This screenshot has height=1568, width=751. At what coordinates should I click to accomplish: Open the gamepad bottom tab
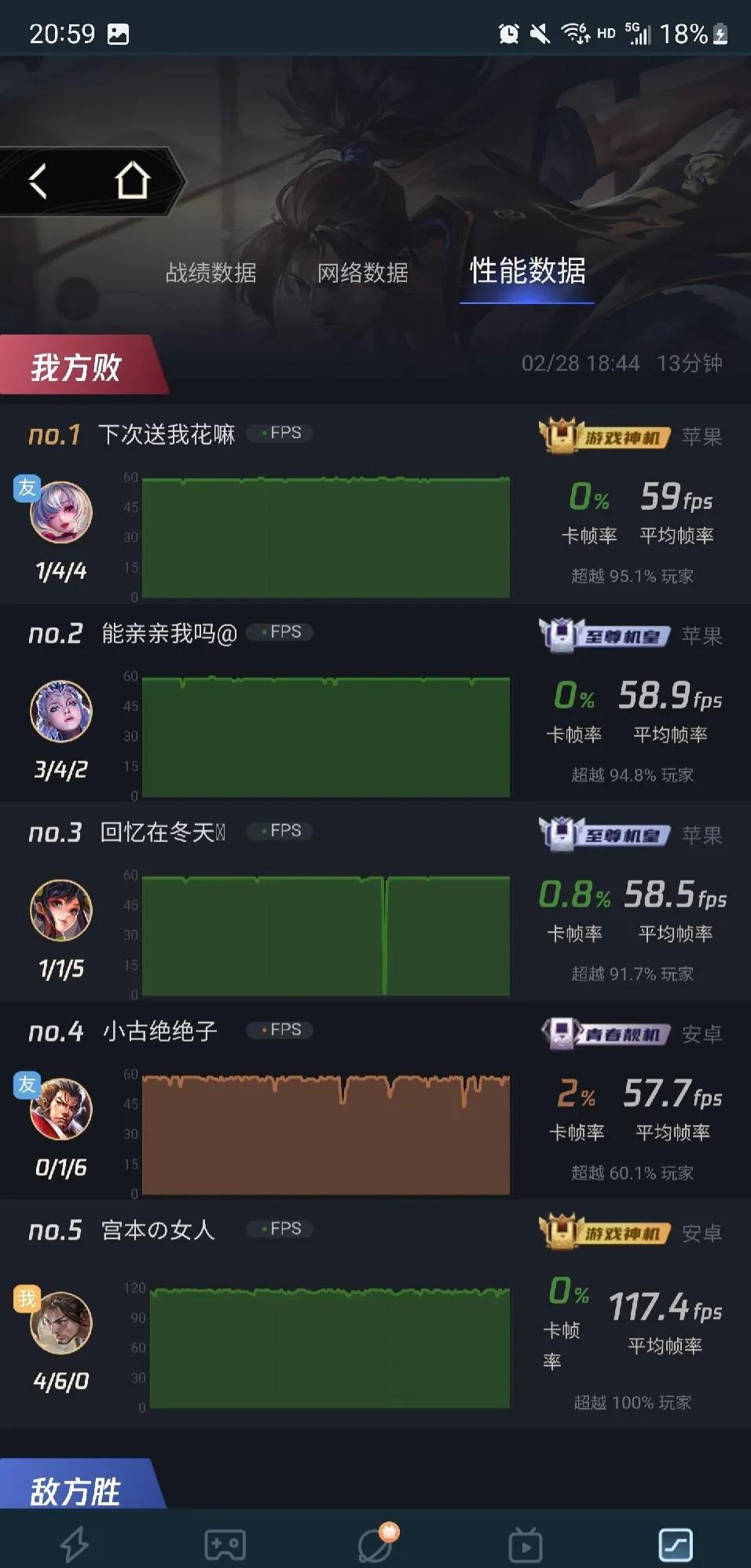[225, 1544]
